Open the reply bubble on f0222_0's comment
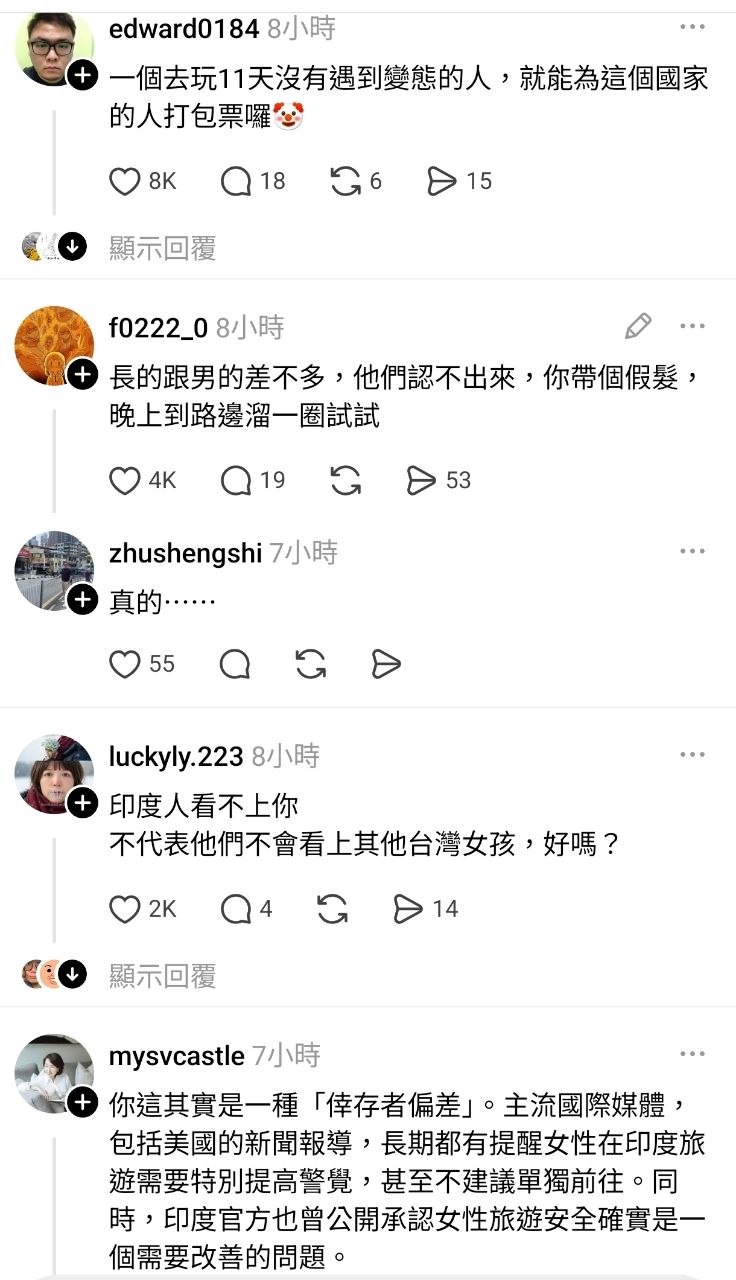This screenshot has width=736, height=1280. pos(236,480)
